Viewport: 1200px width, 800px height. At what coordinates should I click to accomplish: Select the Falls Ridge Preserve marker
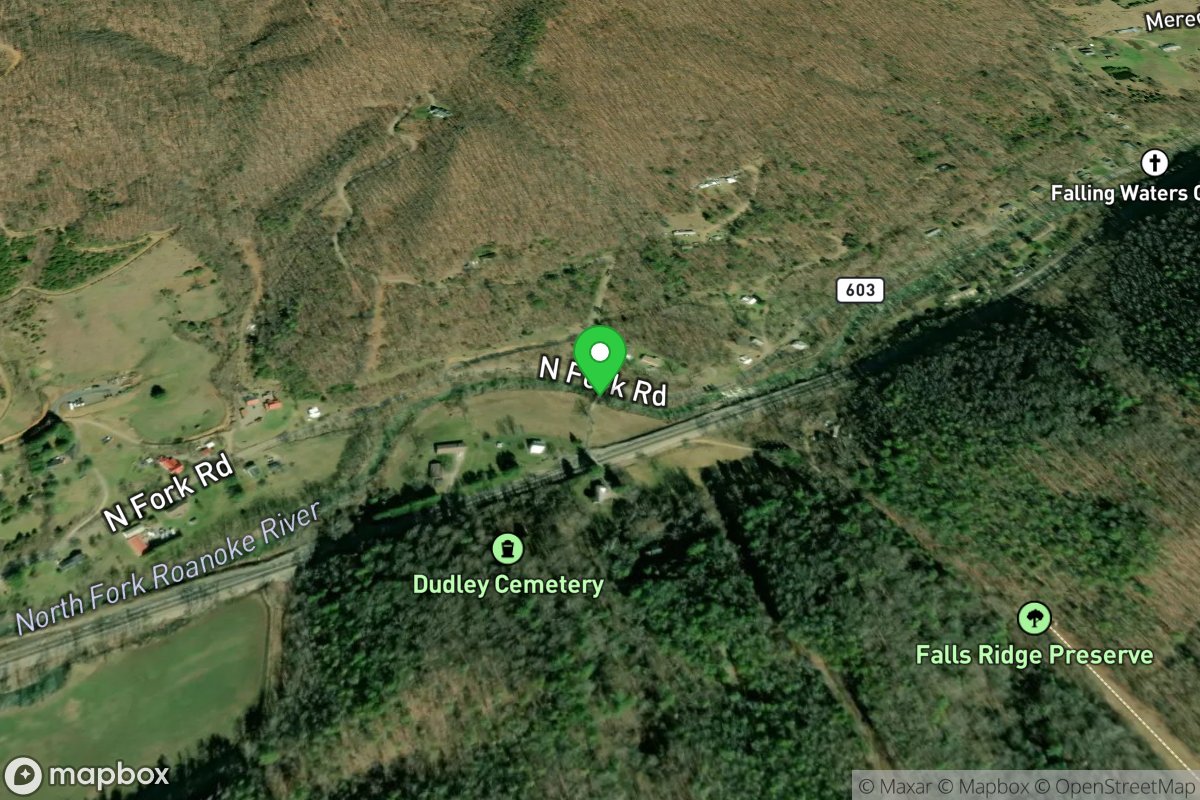coord(1034,618)
